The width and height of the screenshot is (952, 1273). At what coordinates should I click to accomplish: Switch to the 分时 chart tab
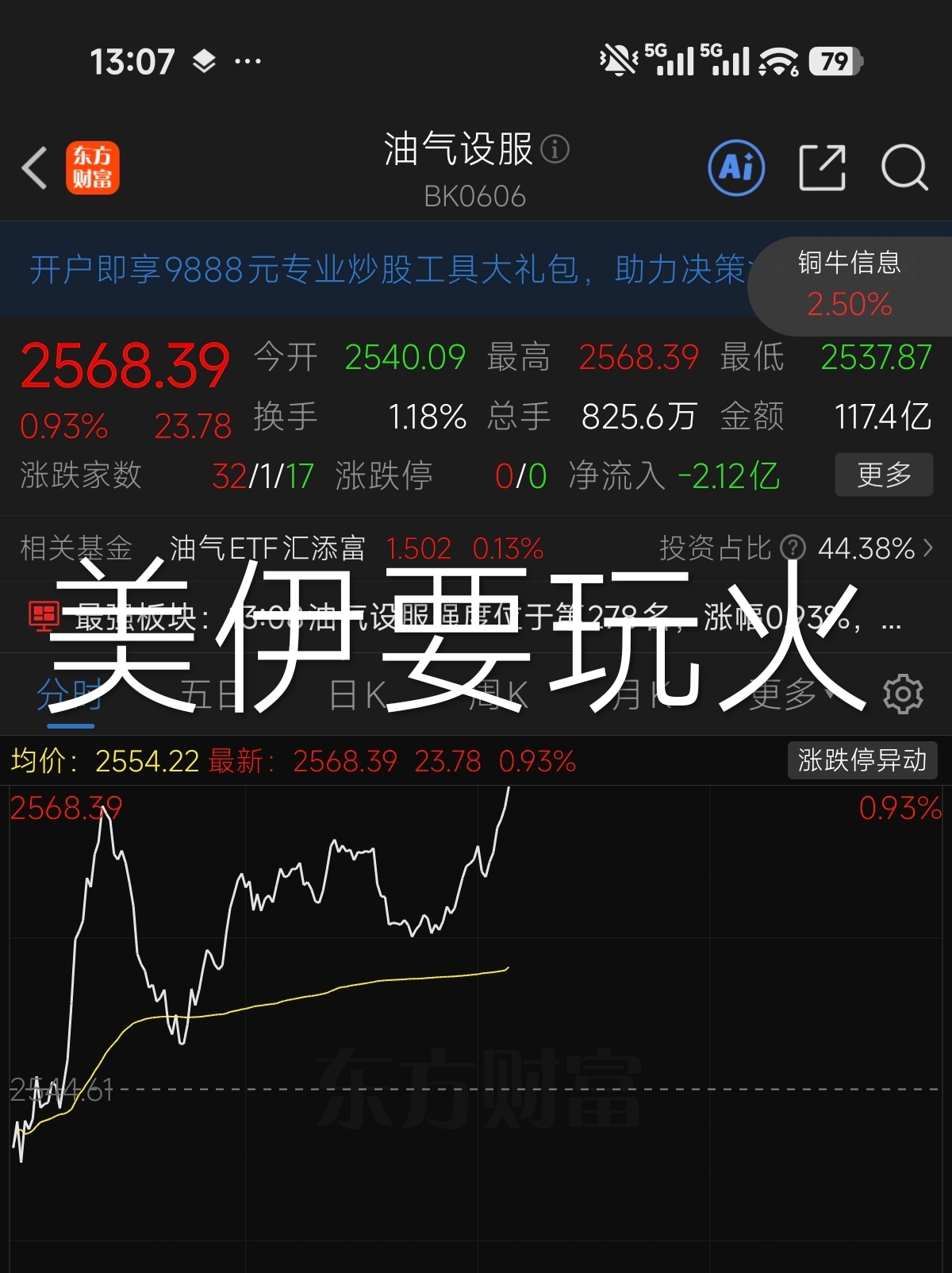tap(70, 695)
